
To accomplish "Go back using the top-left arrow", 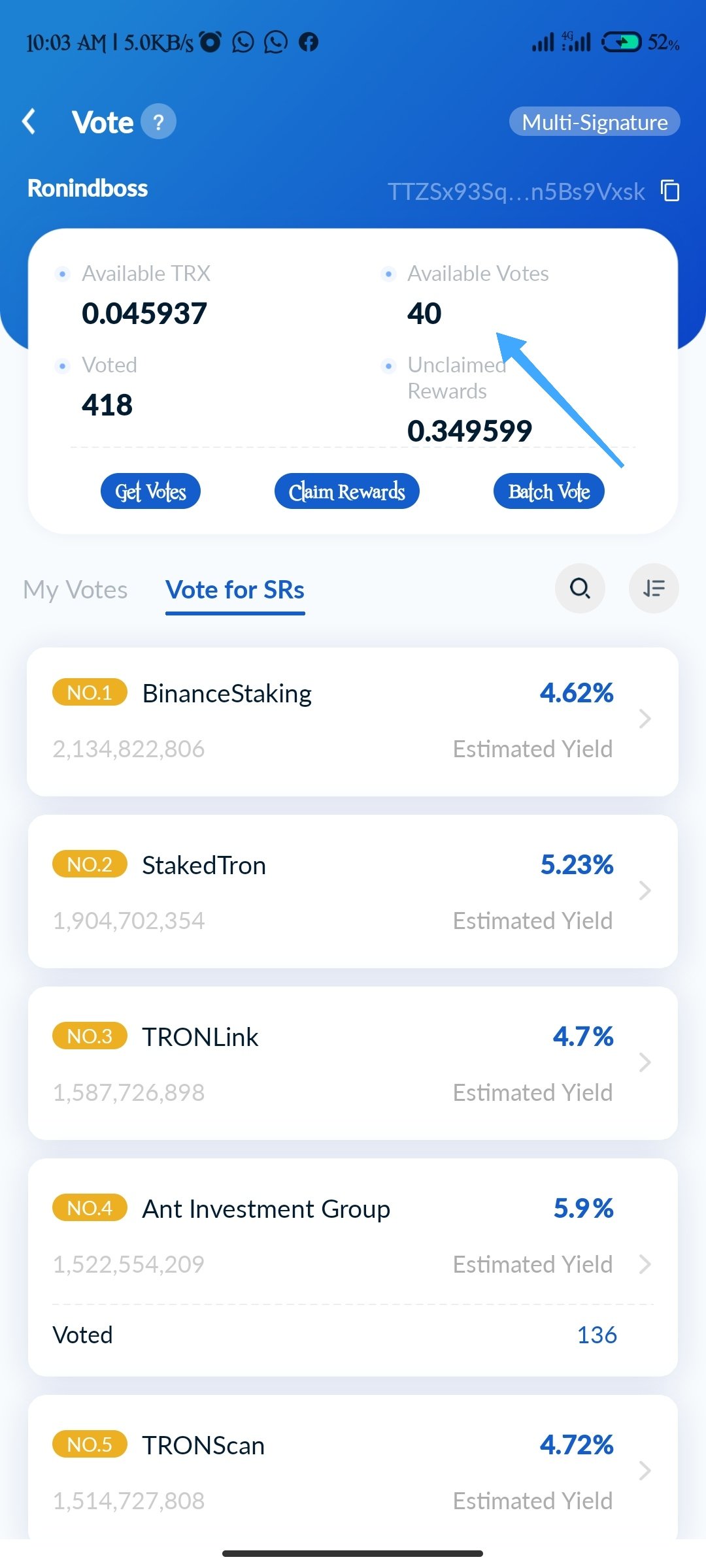I will click(x=29, y=122).
